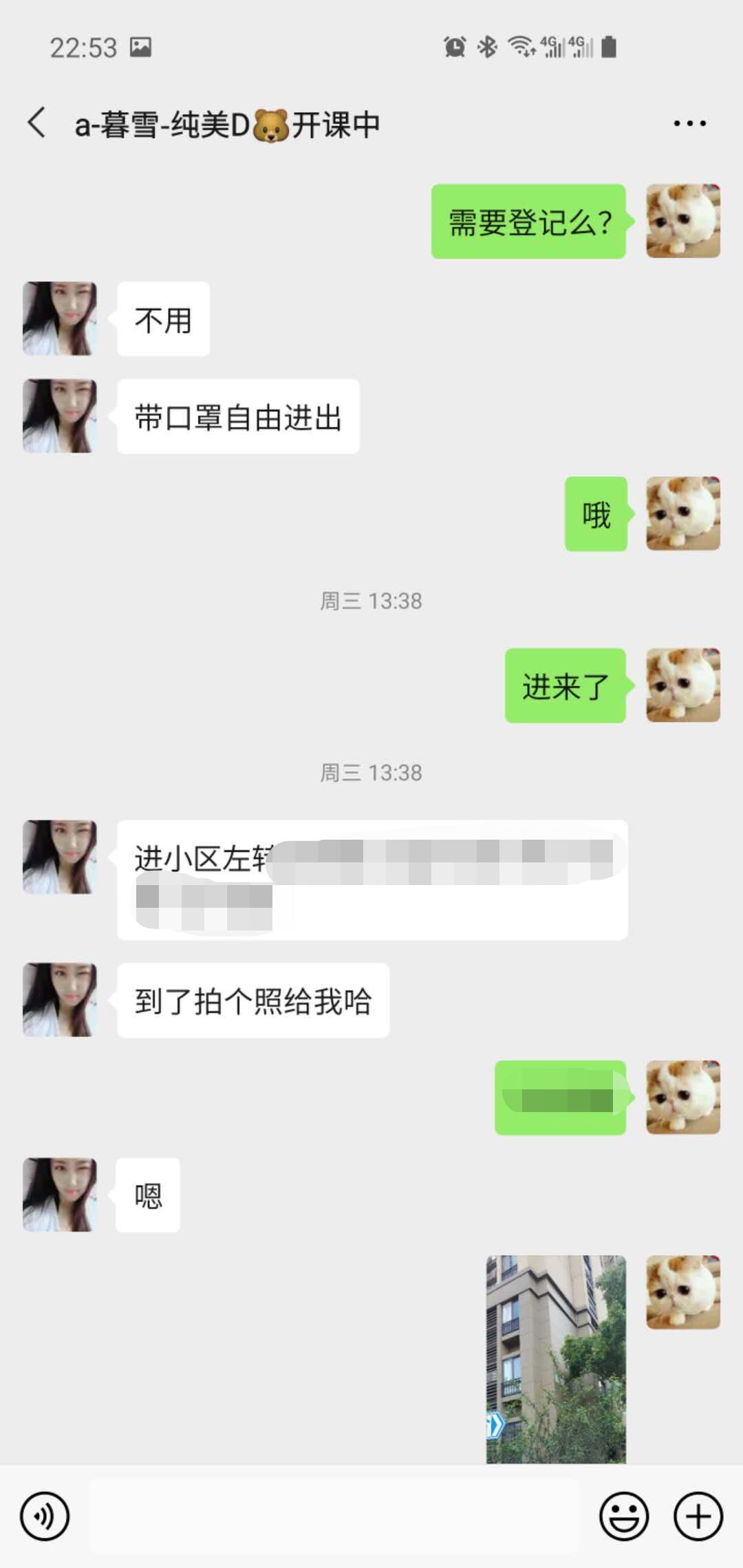Tap the message bubble saying 需要登记么？
Screen dimensions: 743x1568
point(528,221)
